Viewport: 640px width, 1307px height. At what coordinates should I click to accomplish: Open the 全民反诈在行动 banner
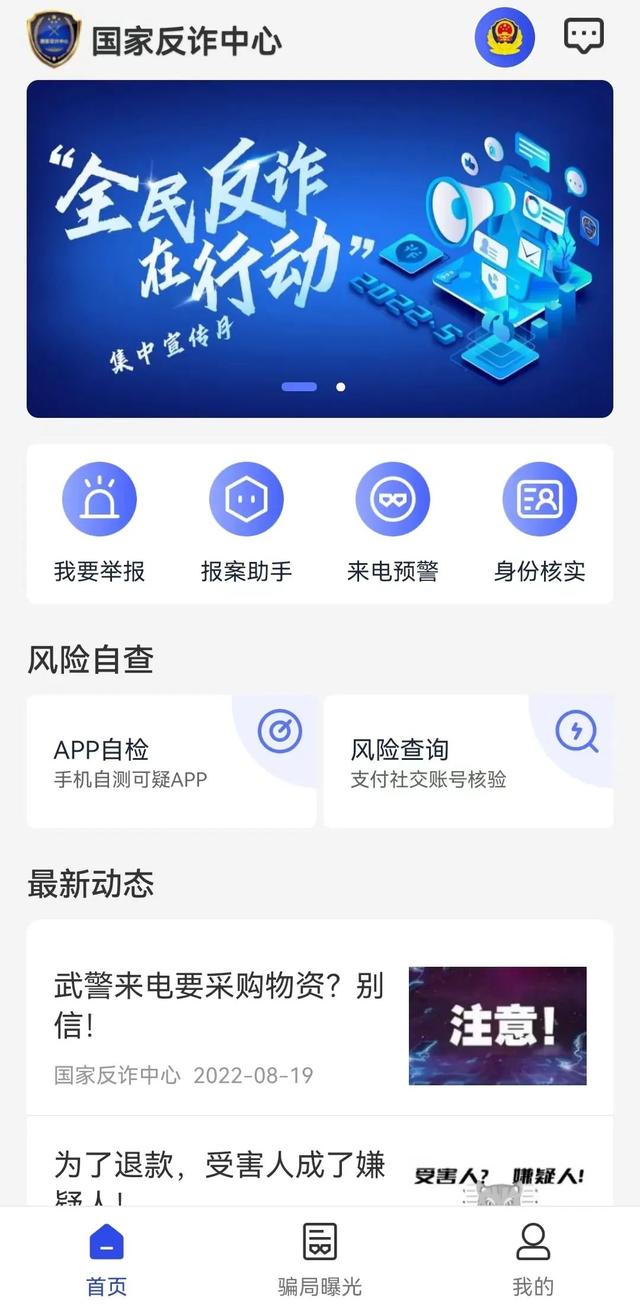pyautogui.click(x=319, y=248)
